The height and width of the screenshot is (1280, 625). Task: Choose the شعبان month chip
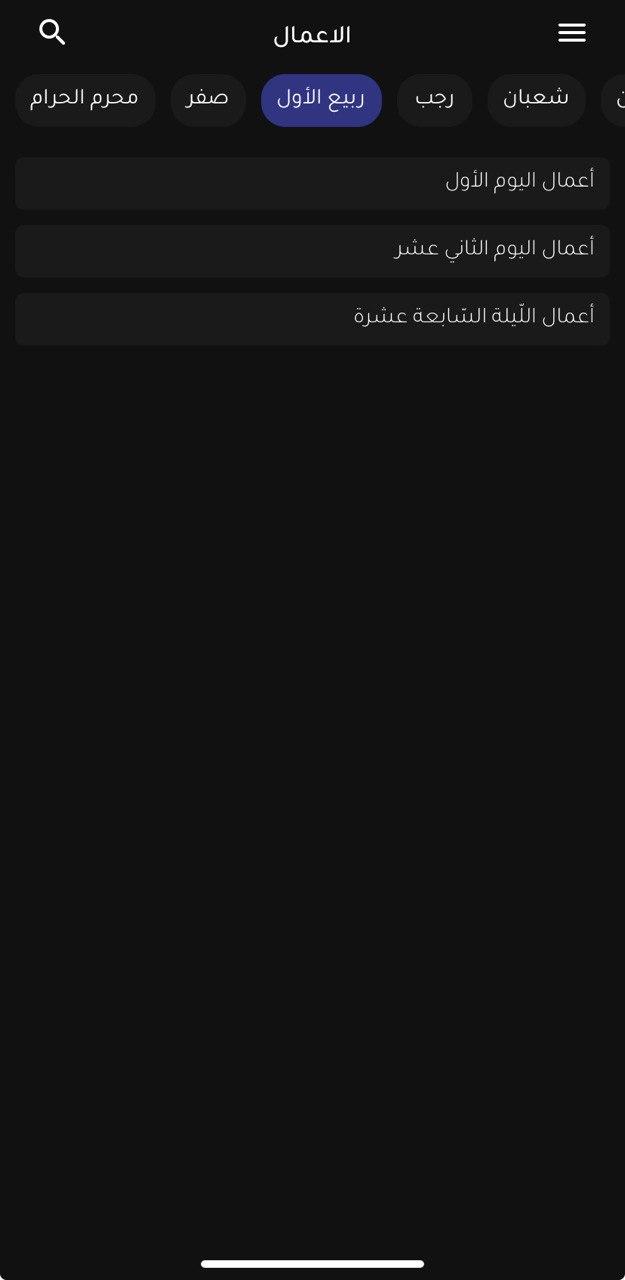click(536, 99)
